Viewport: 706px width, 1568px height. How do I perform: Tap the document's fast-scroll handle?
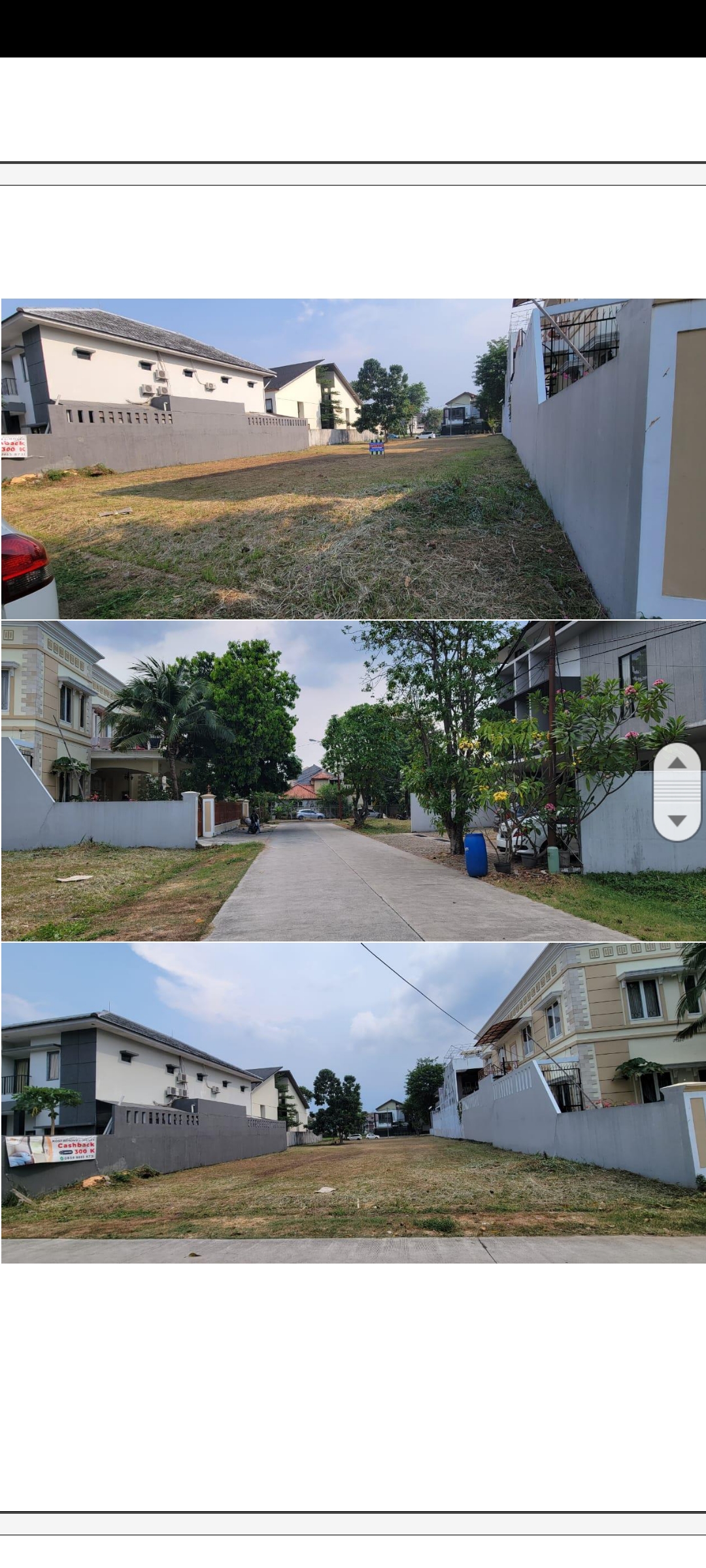click(677, 792)
